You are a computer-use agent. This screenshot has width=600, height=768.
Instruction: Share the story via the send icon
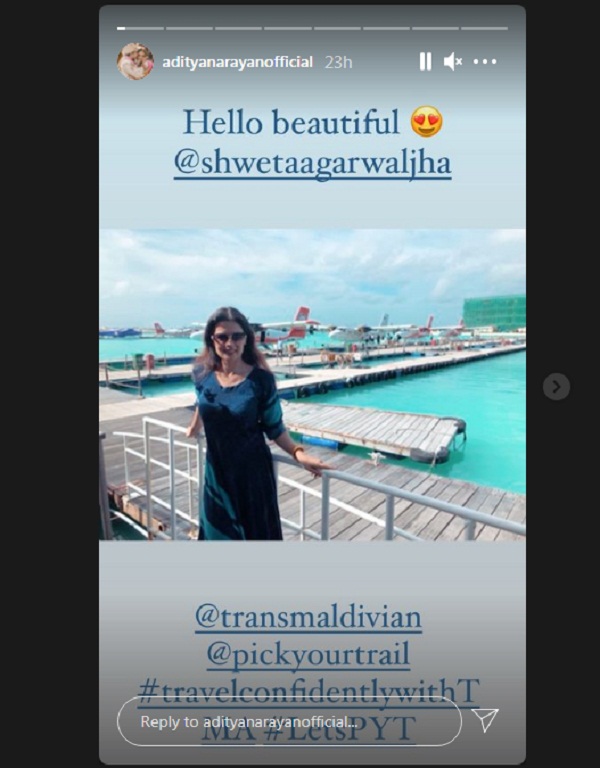click(x=485, y=720)
